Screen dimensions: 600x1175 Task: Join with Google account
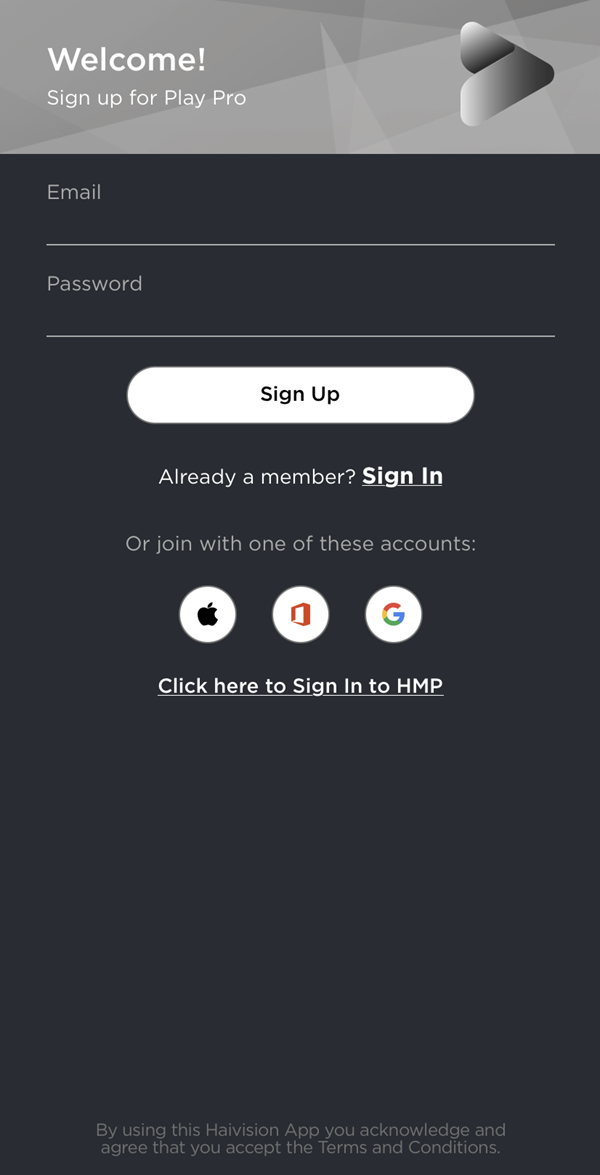coord(393,614)
